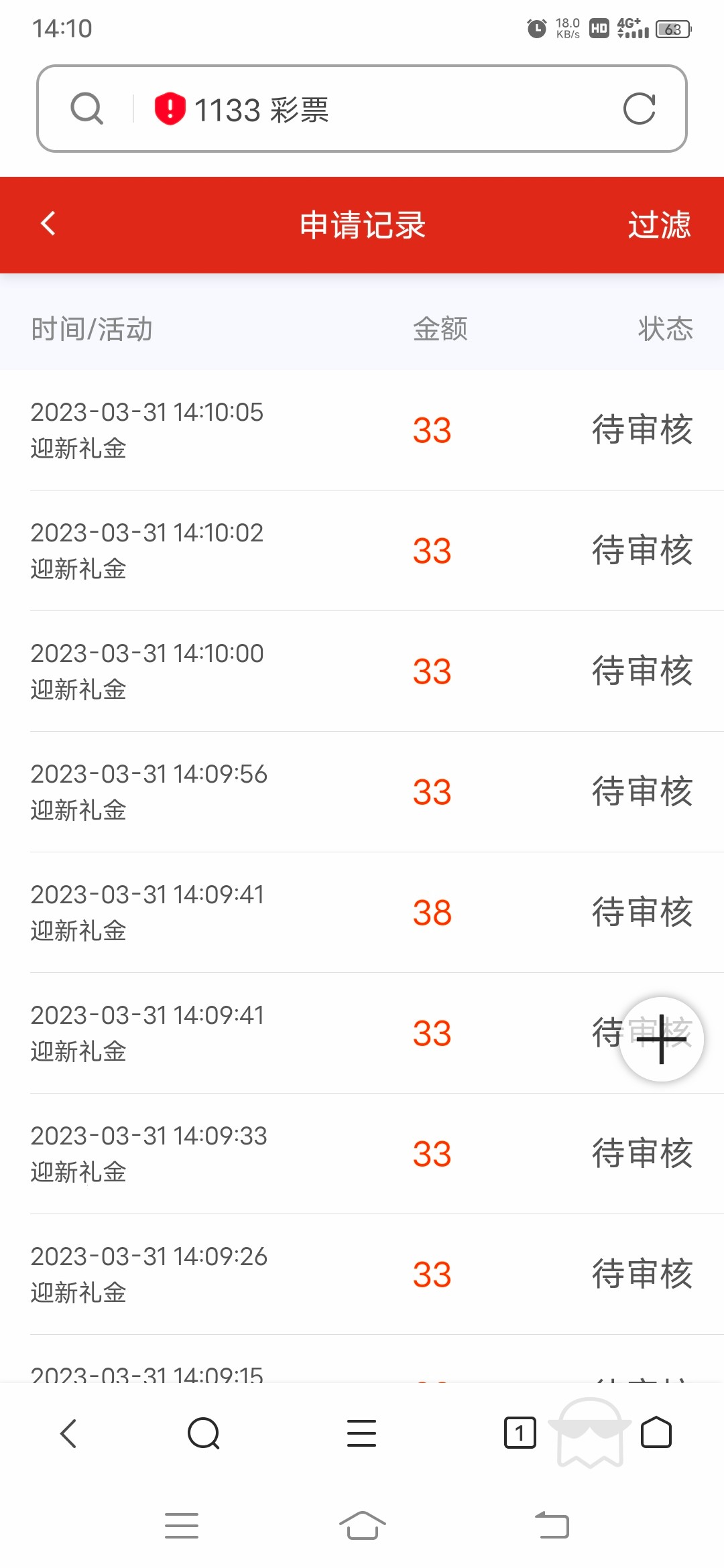The width and height of the screenshot is (724, 1568).
Task: Select the 状态 column header
Action: [x=665, y=329]
